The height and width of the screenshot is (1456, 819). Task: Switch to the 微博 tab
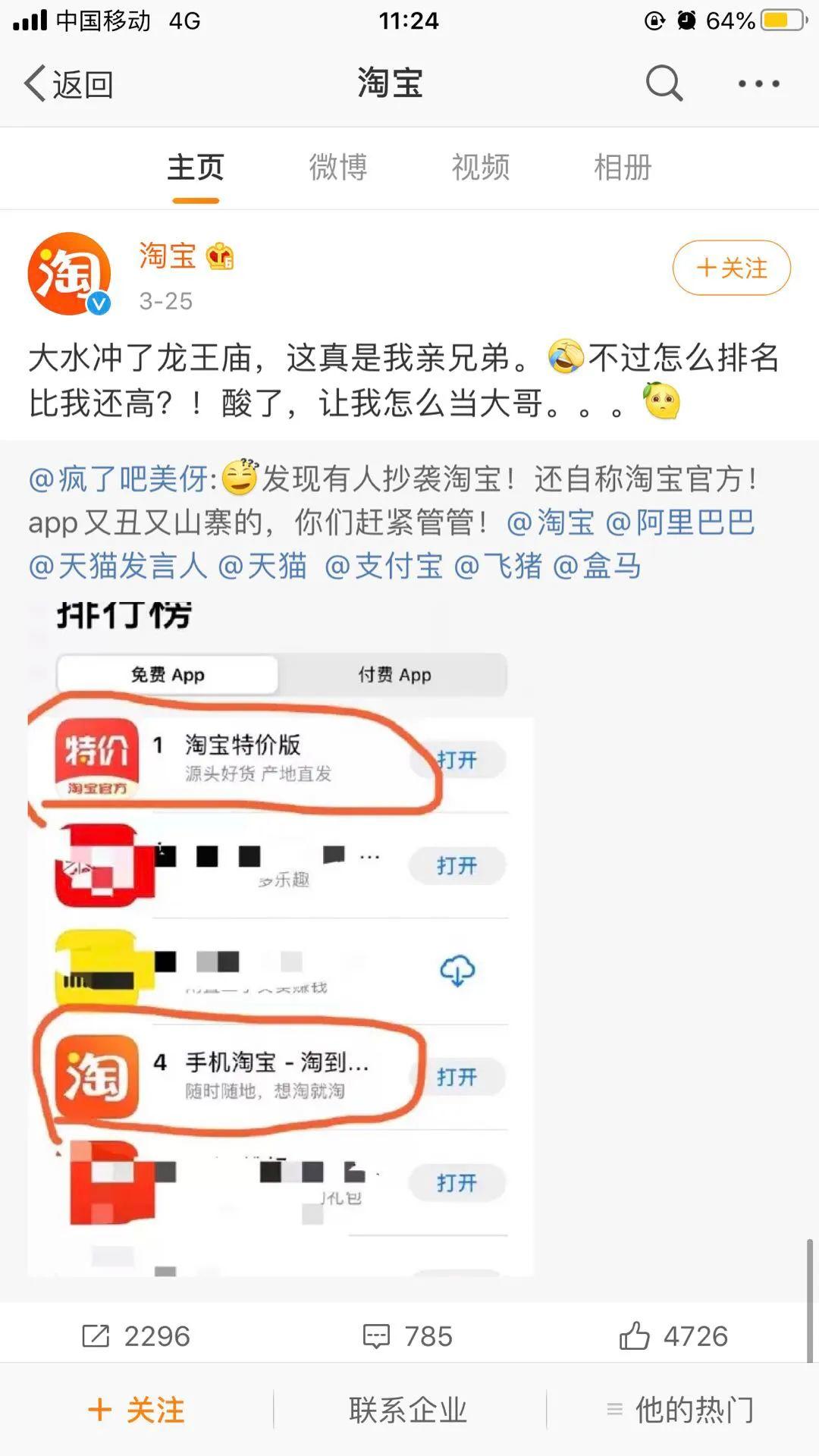click(x=338, y=167)
